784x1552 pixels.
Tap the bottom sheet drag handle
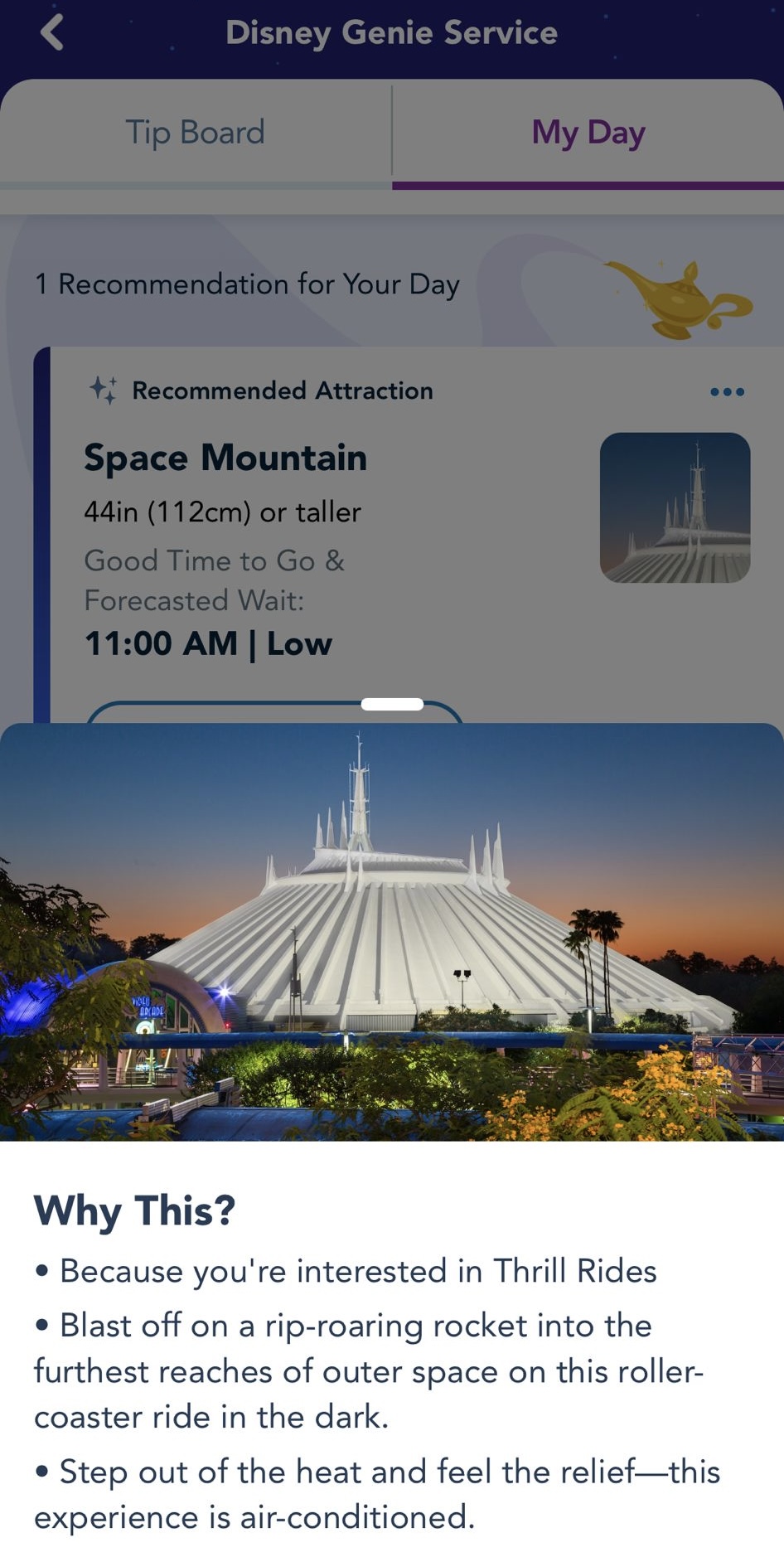[392, 705]
